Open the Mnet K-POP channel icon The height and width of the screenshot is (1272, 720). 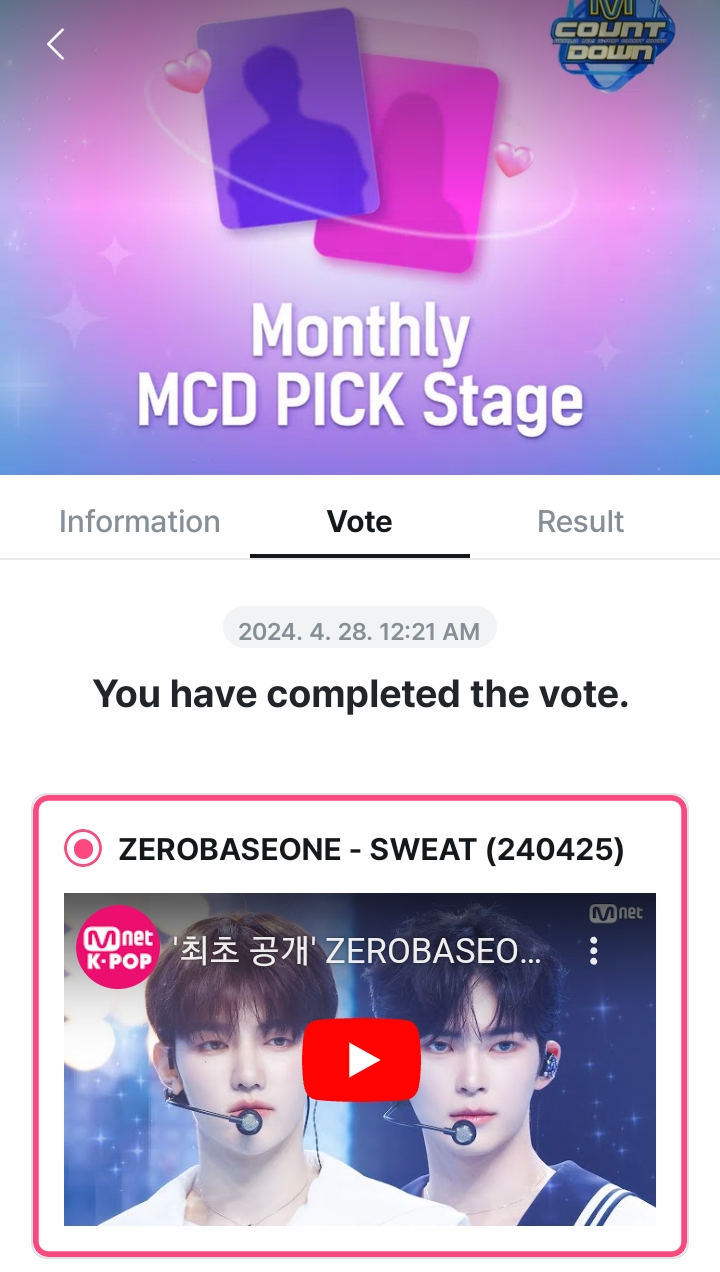point(117,947)
